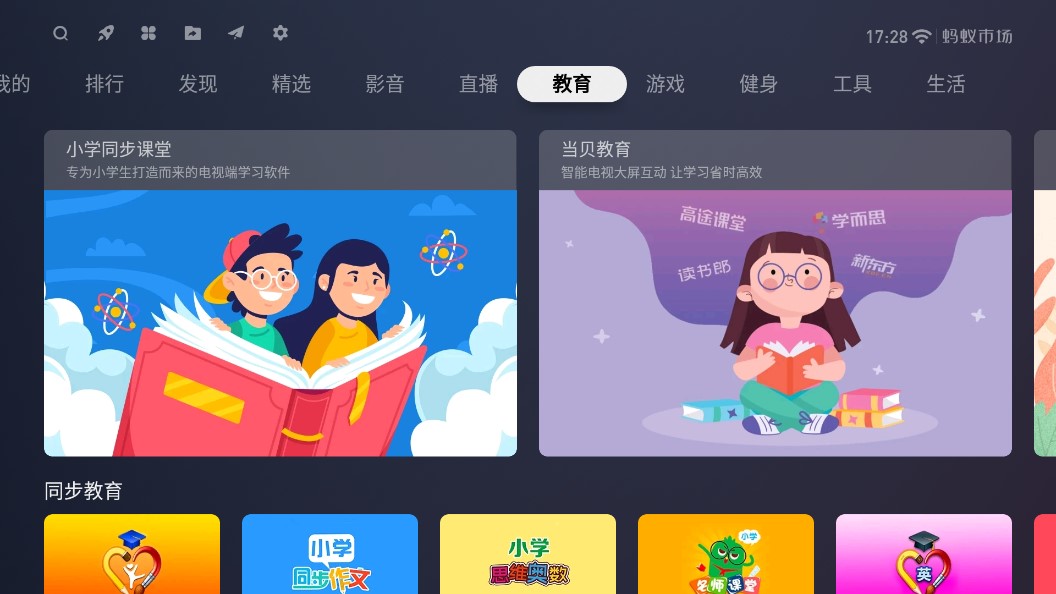1056x594 pixels.
Task: Switch to the 排行 tab
Action: pos(104,84)
